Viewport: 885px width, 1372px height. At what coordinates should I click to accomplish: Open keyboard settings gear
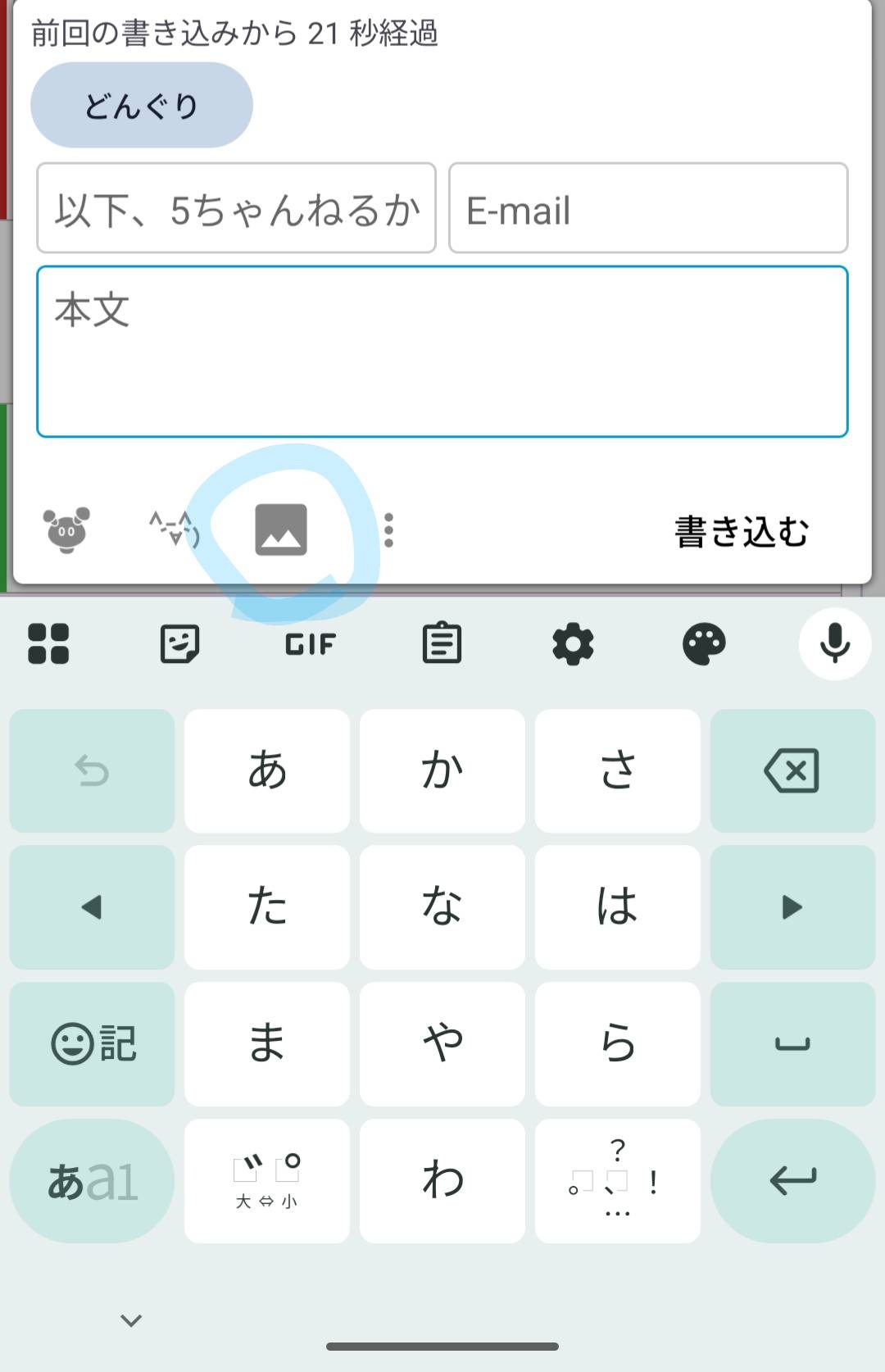pyautogui.click(x=573, y=644)
